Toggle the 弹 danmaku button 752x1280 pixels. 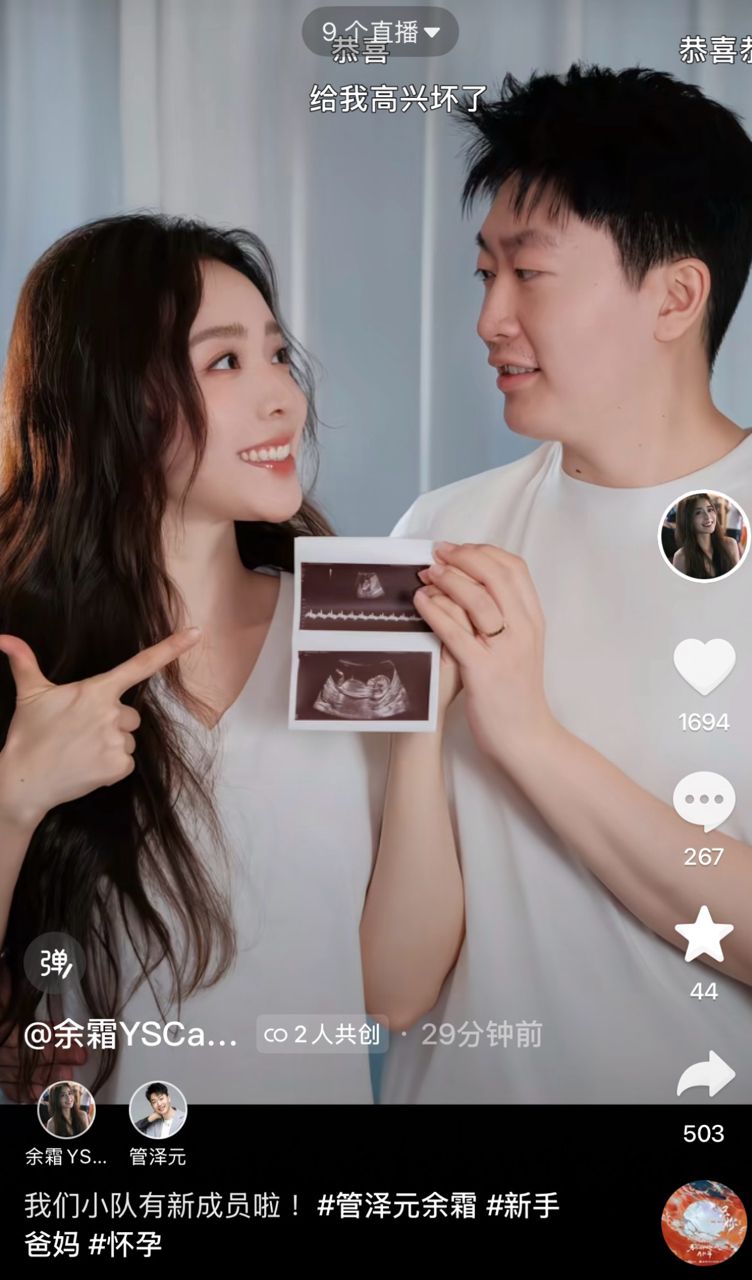click(55, 963)
